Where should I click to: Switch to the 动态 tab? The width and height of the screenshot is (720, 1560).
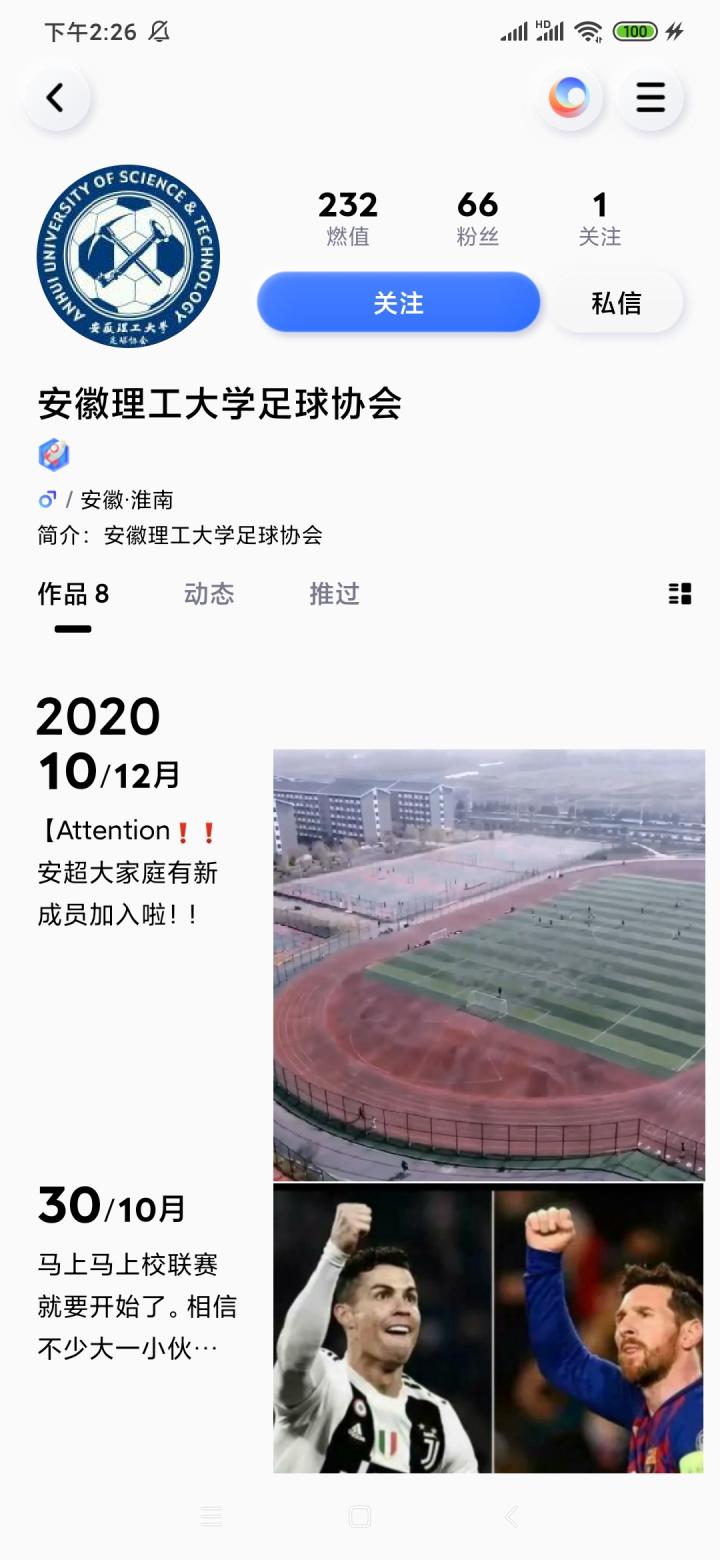point(208,594)
